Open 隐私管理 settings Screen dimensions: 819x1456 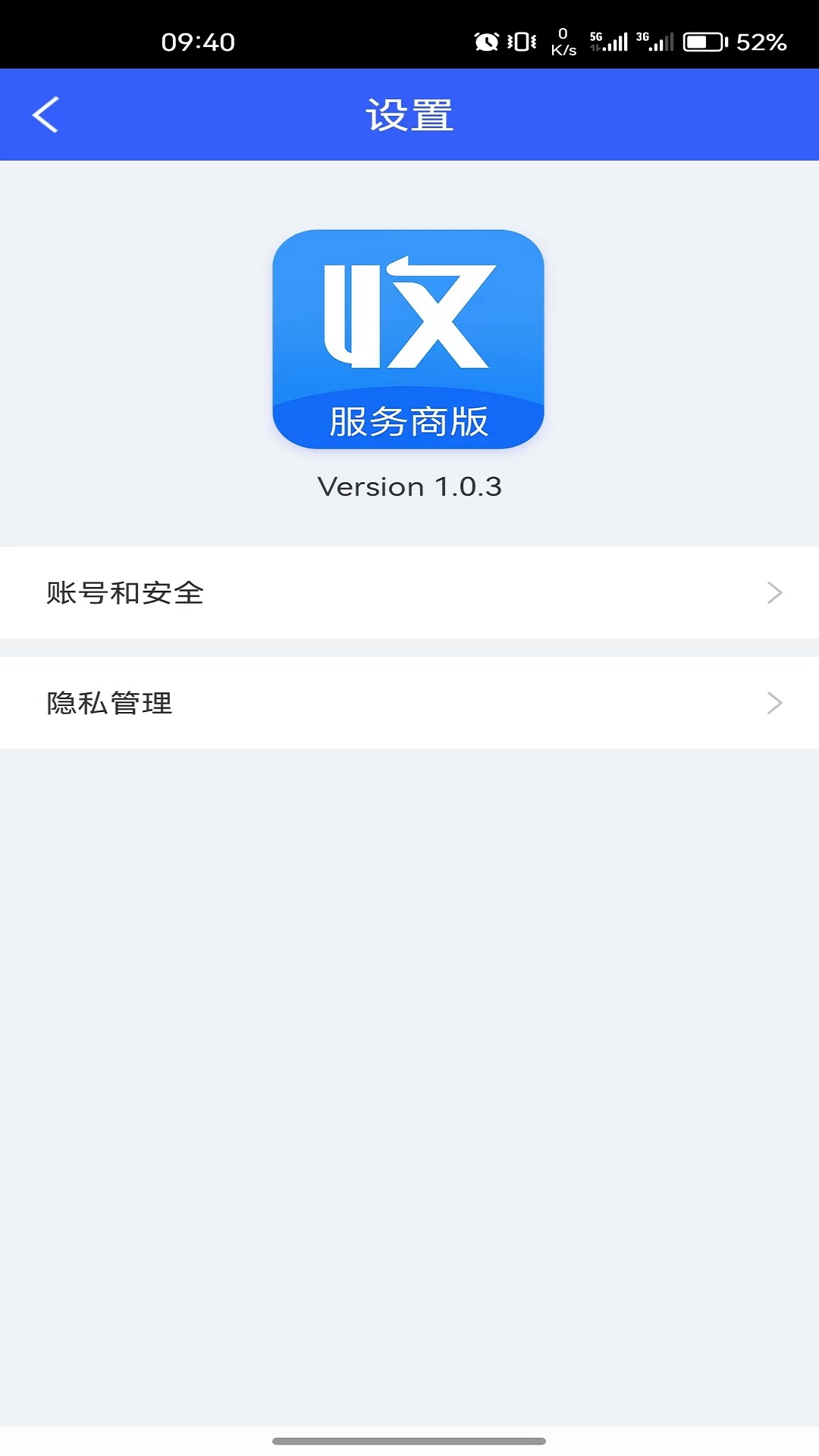[409, 703]
